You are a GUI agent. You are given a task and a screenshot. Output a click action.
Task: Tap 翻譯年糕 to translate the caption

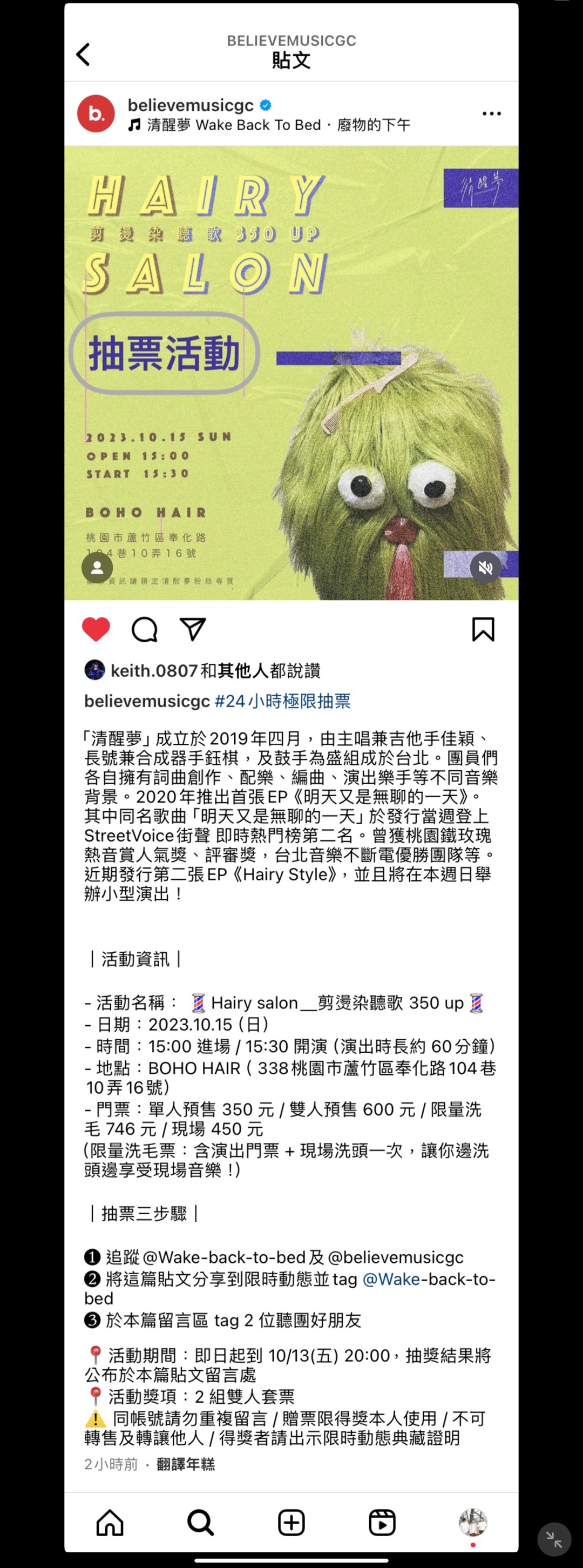(x=186, y=1464)
